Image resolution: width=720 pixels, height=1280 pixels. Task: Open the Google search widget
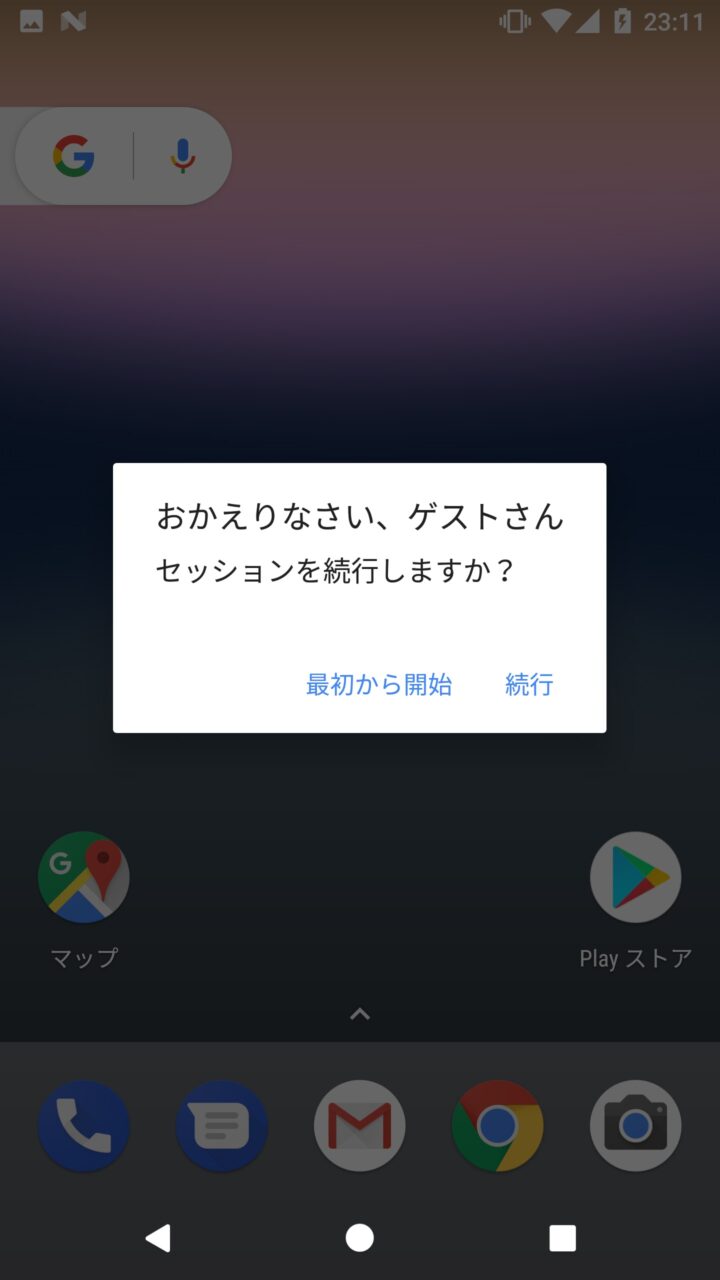[x=74, y=156]
